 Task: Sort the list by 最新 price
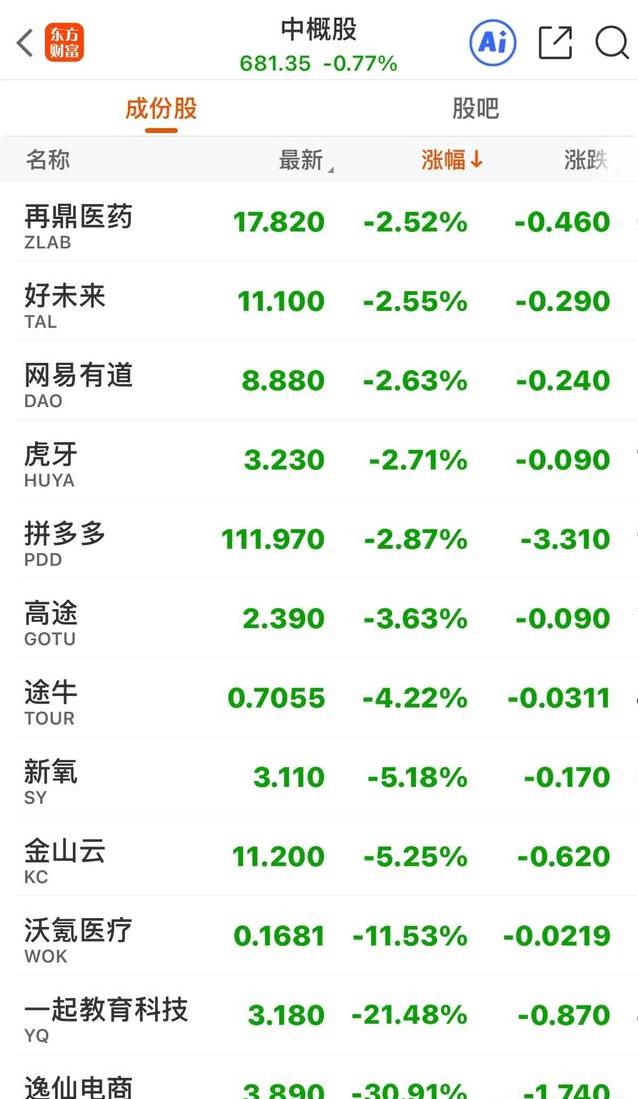[x=302, y=160]
